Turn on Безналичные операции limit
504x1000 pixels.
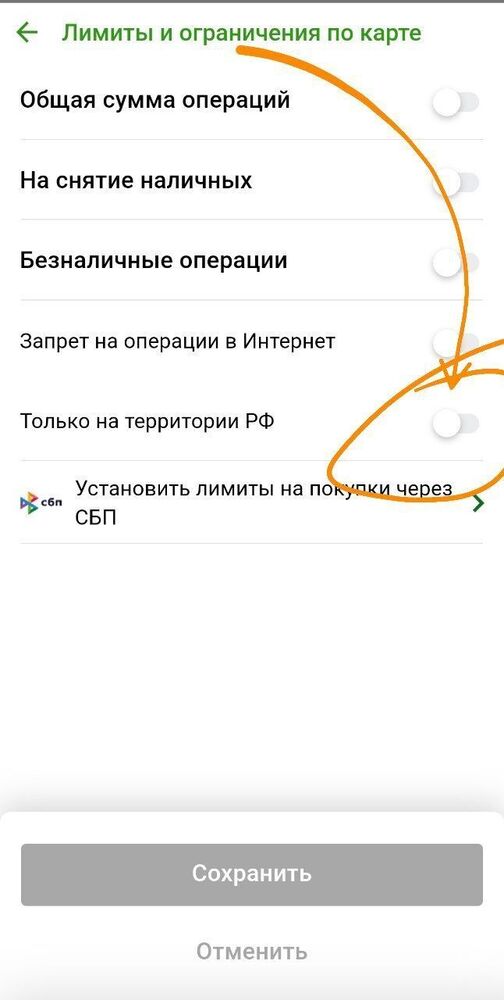click(x=456, y=262)
